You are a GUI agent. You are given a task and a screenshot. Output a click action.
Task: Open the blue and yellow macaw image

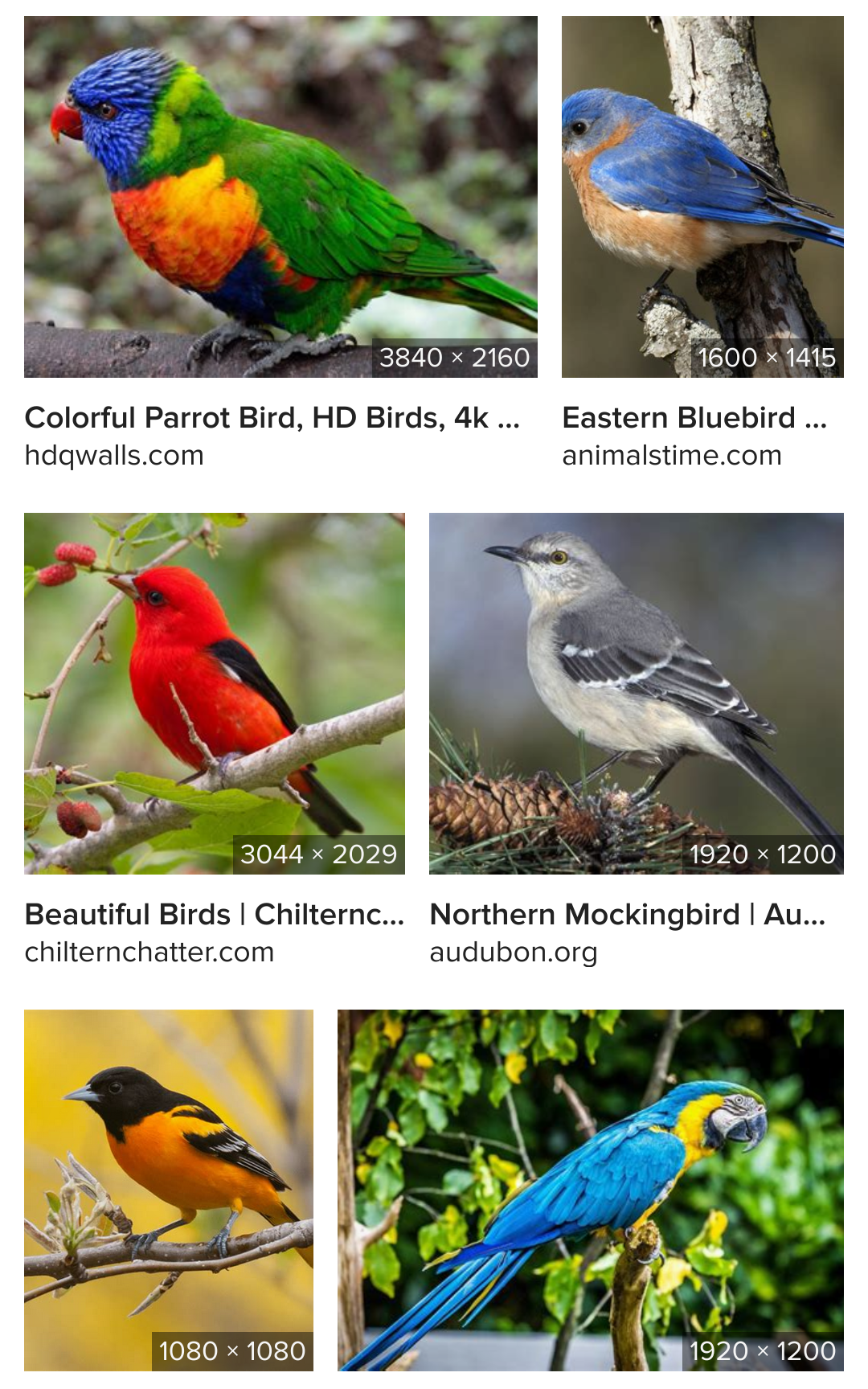pos(590,1190)
